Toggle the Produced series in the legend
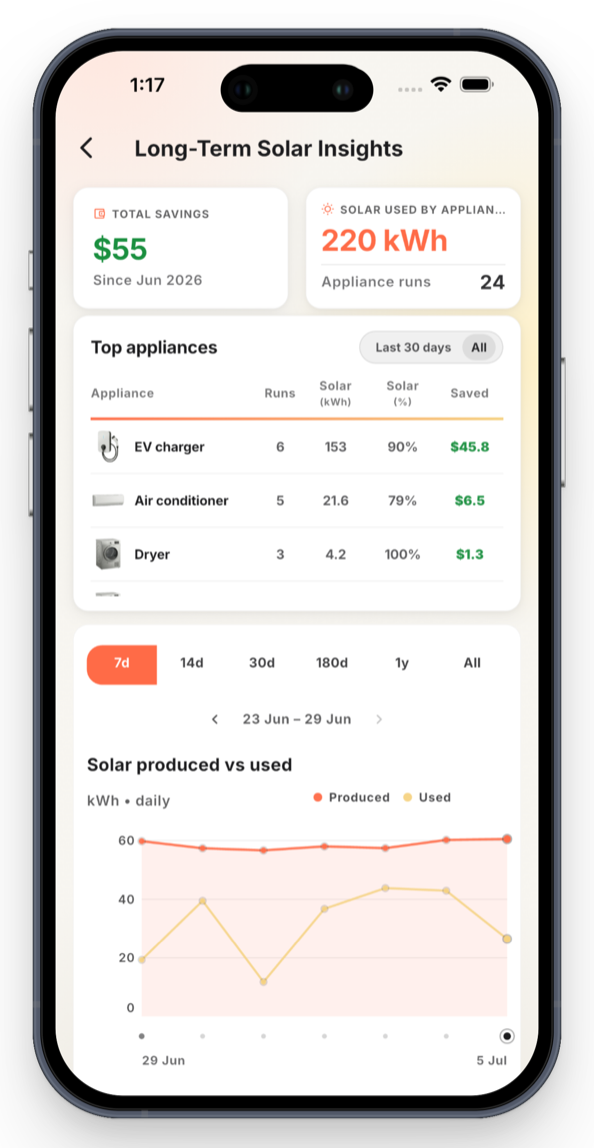 tap(352, 797)
